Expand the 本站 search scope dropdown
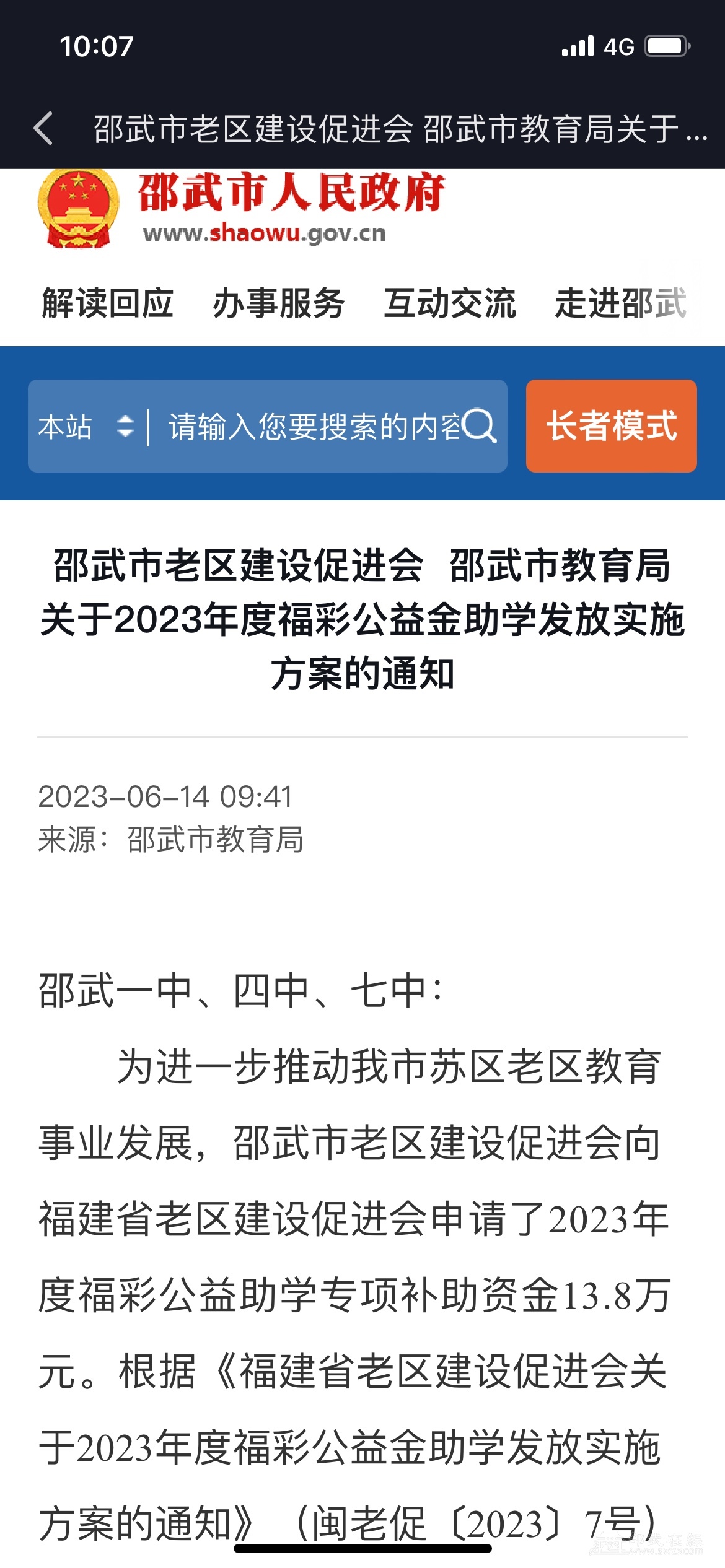Image resolution: width=725 pixels, height=1568 pixels. (x=86, y=427)
